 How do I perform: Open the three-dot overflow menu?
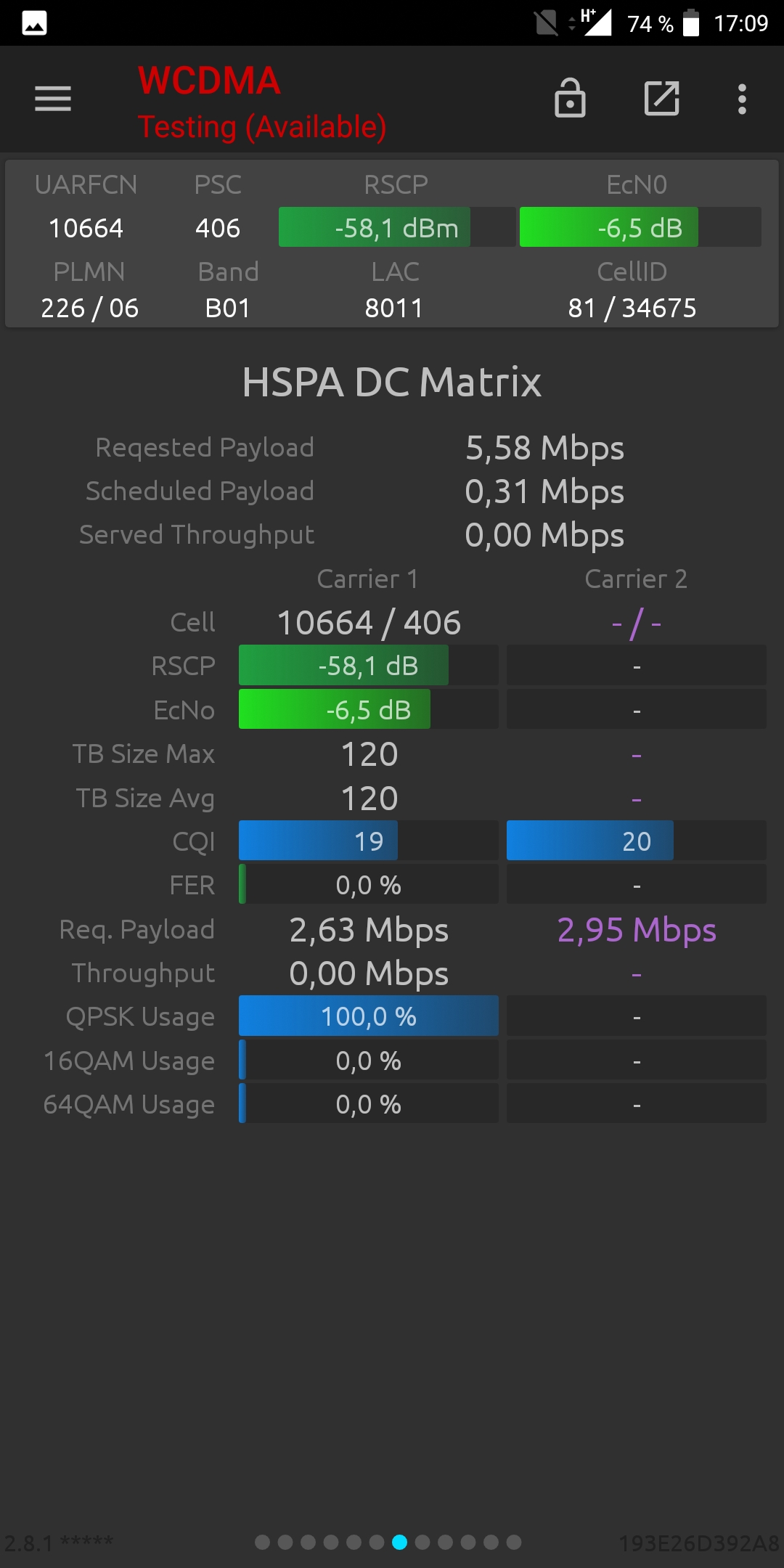coord(742,99)
